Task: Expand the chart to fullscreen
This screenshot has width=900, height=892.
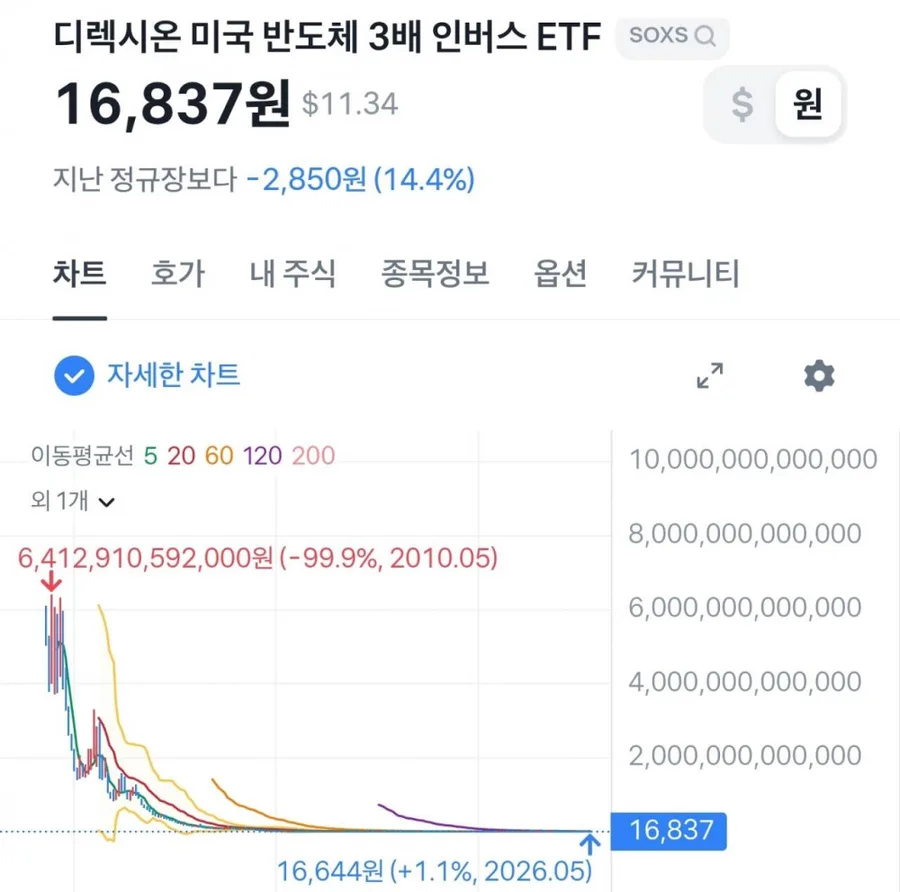Action: coord(710,375)
